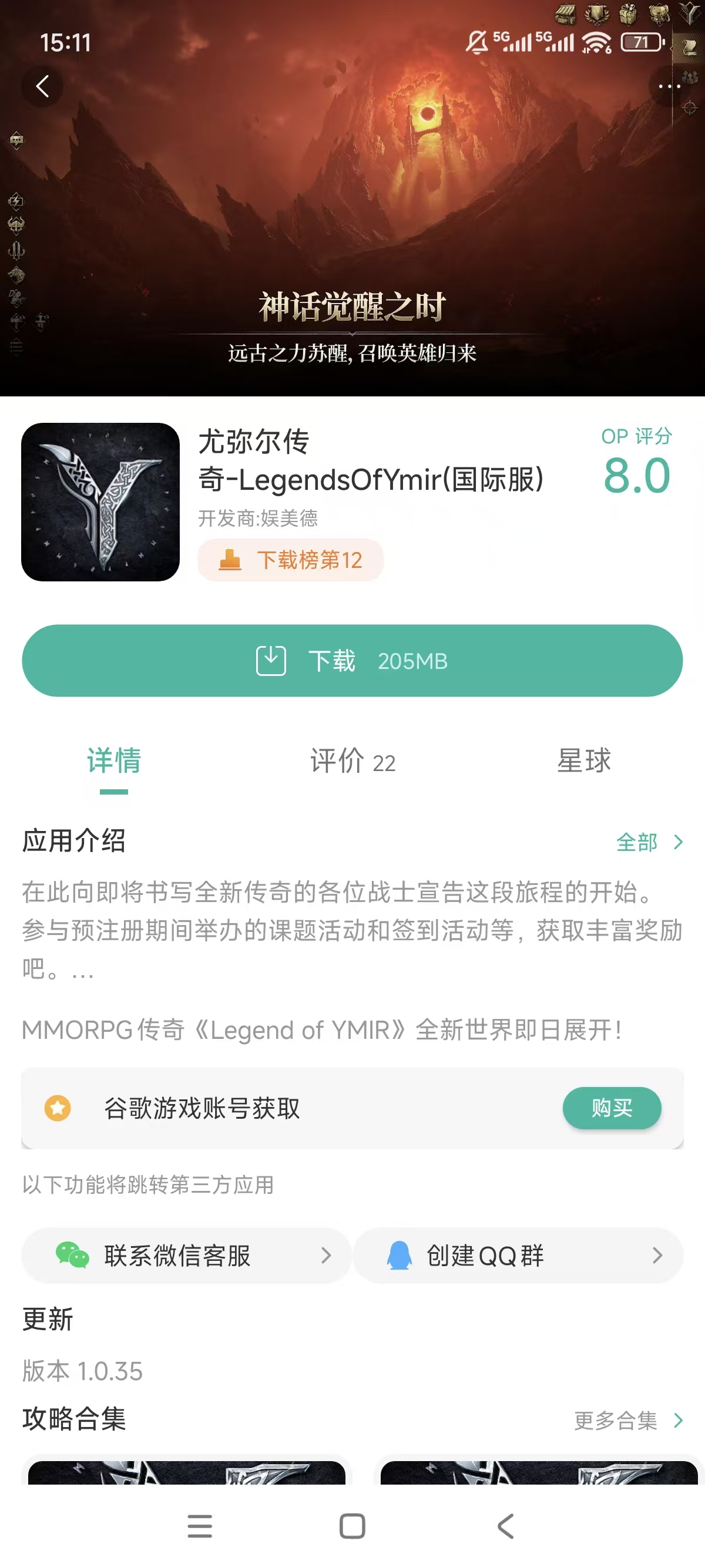
Task: Open the compass icon on the right edge
Action: point(690,107)
